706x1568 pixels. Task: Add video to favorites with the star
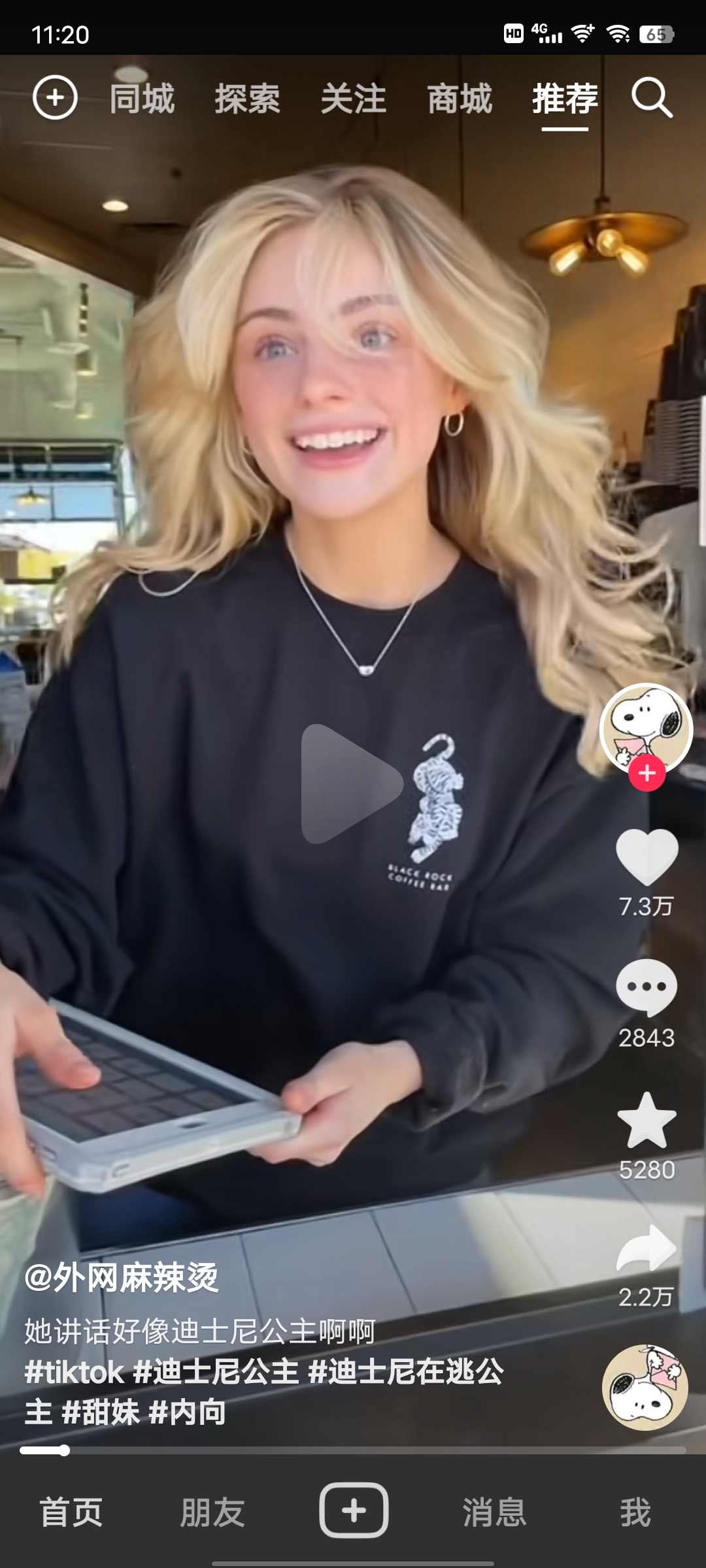coord(647,1121)
